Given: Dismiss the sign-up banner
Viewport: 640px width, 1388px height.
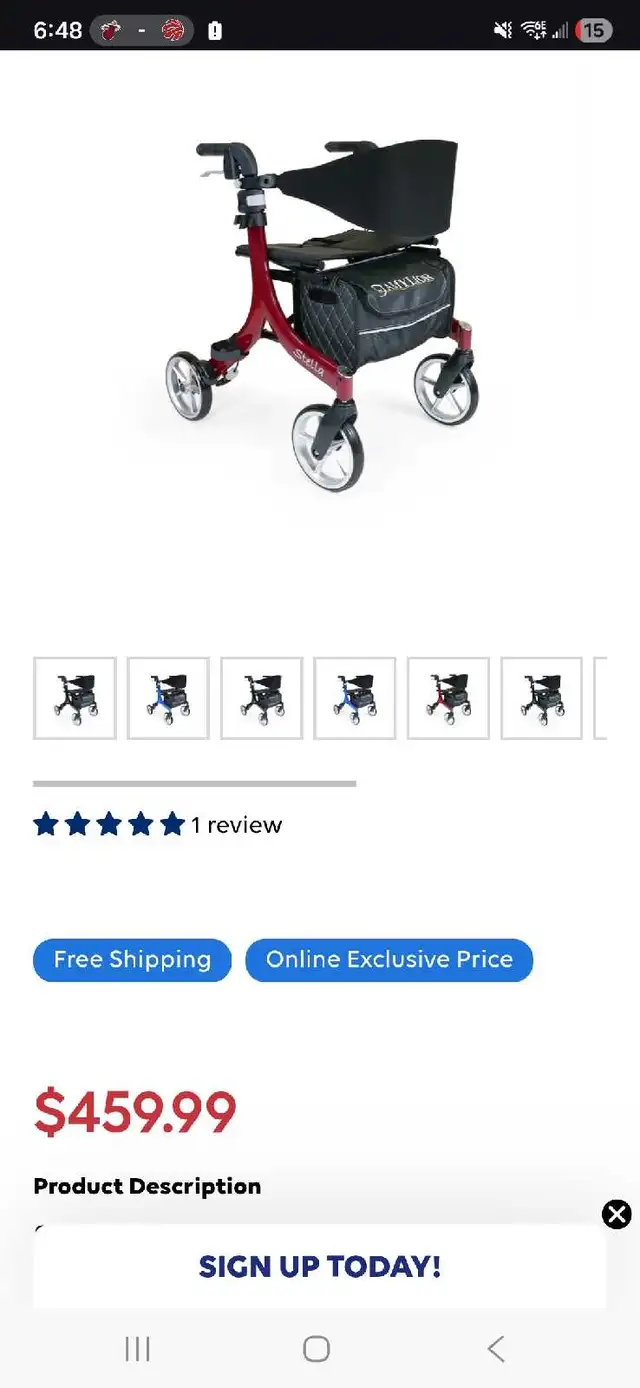Looking at the screenshot, I should pyautogui.click(x=617, y=1214).
